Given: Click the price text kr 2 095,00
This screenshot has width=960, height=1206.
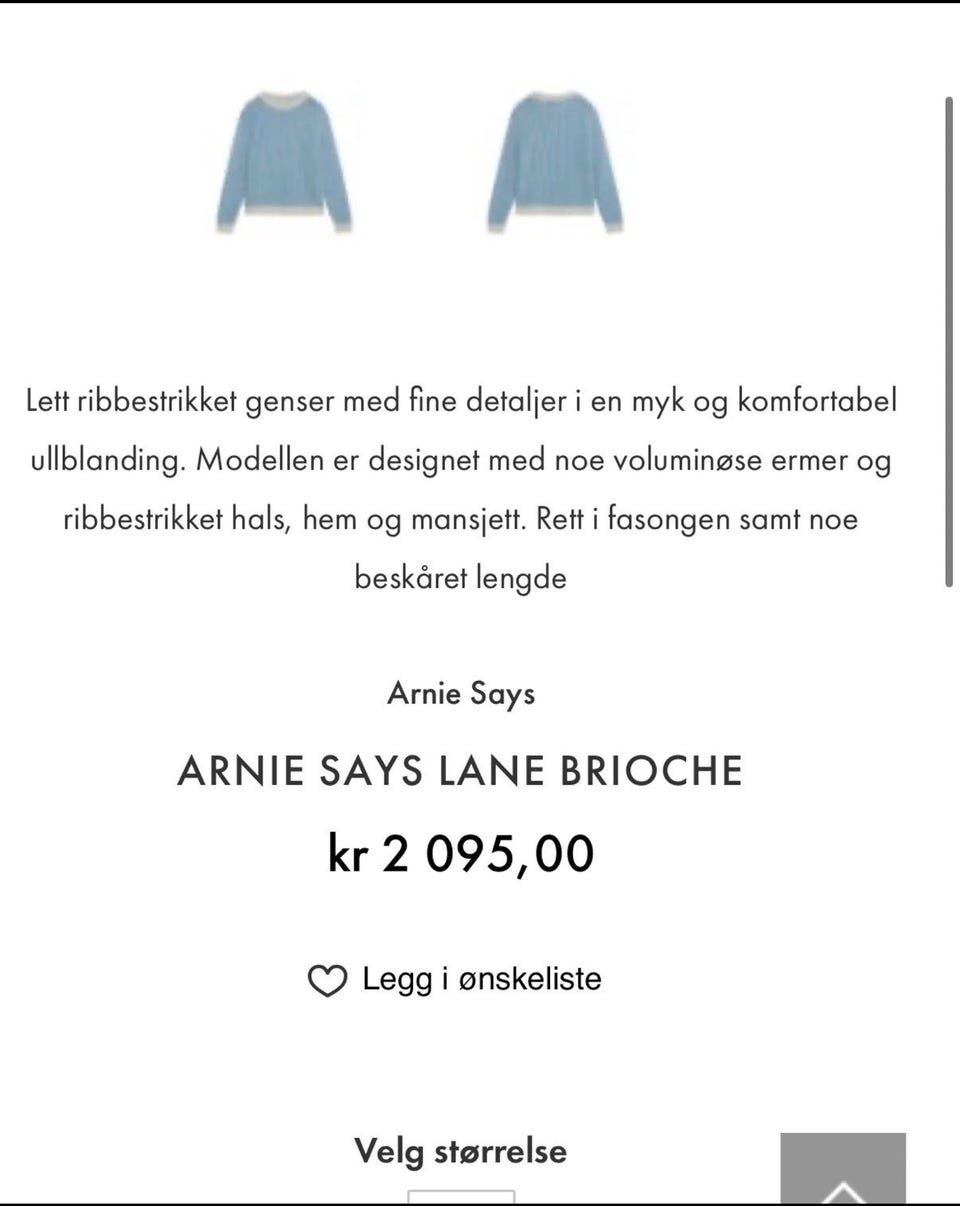Looking at the screenshot, I should [x=460, y=852].
